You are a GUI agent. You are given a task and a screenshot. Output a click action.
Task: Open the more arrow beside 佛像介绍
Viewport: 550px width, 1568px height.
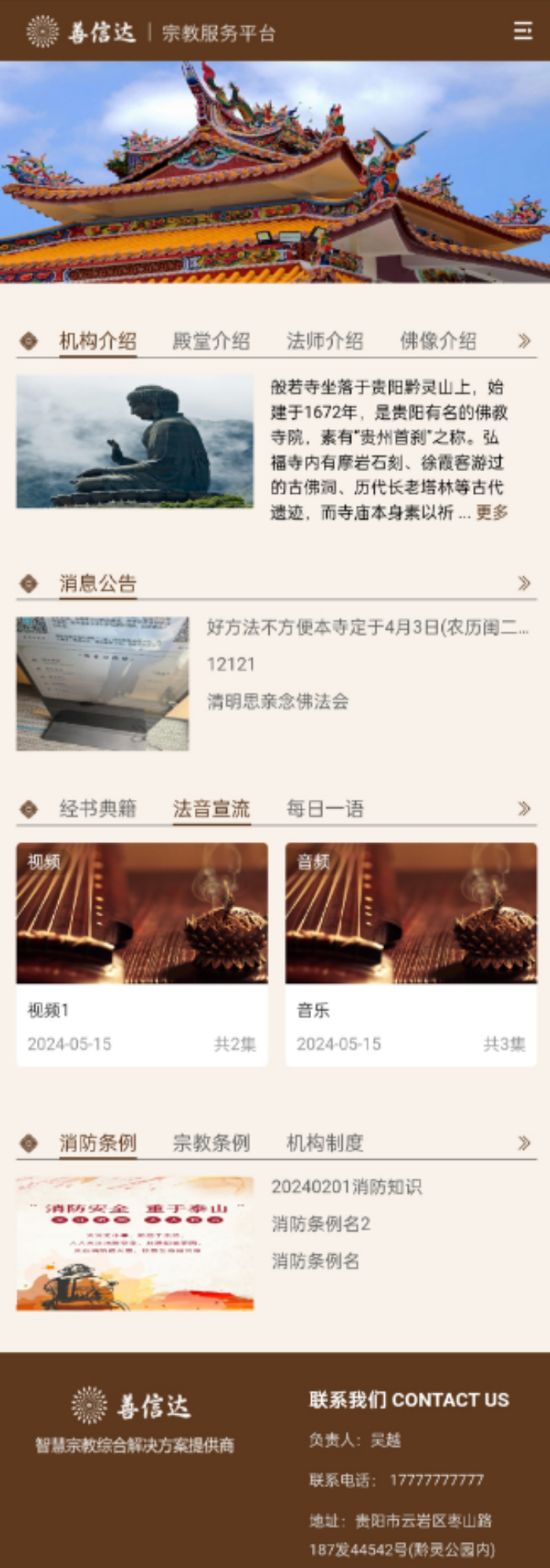[524, 340]
